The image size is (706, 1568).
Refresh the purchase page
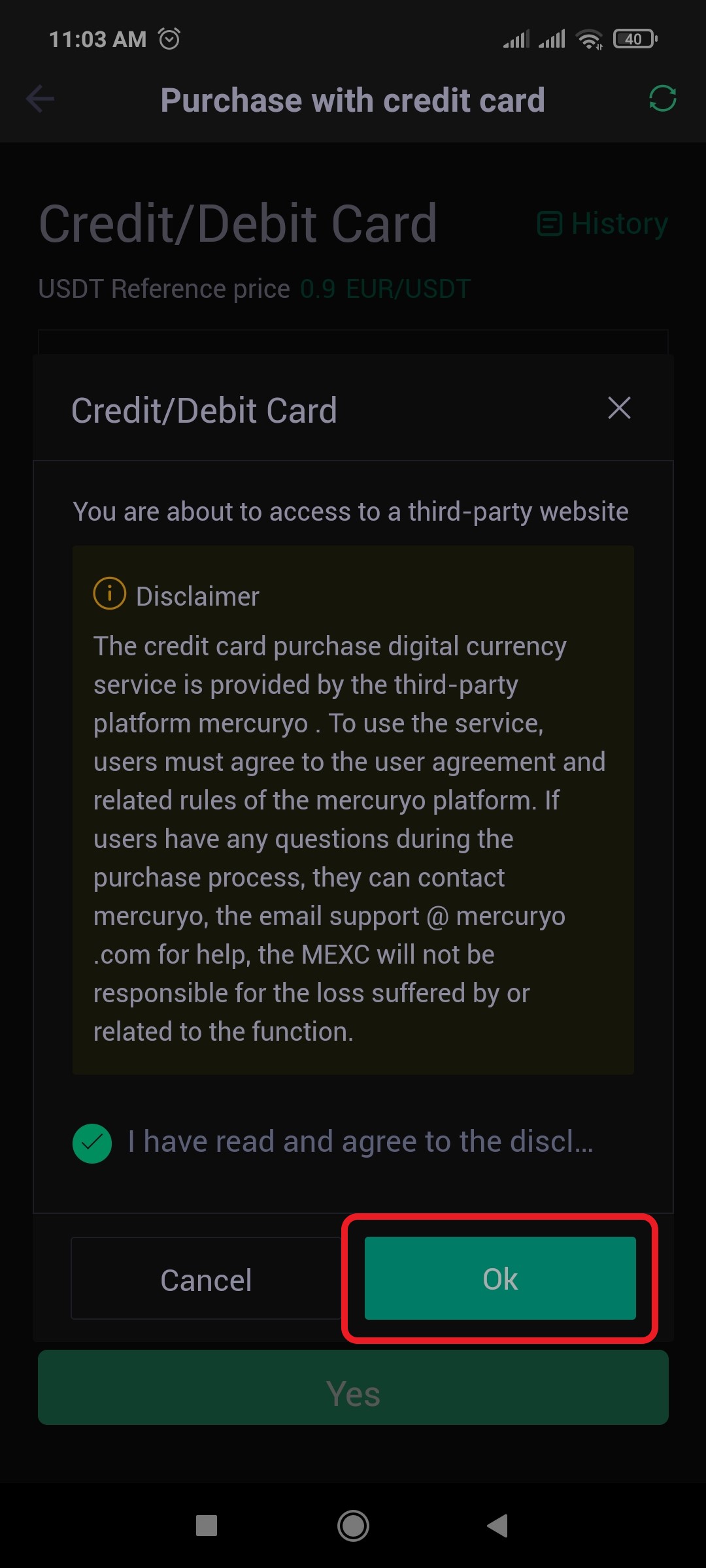[662, 99]
